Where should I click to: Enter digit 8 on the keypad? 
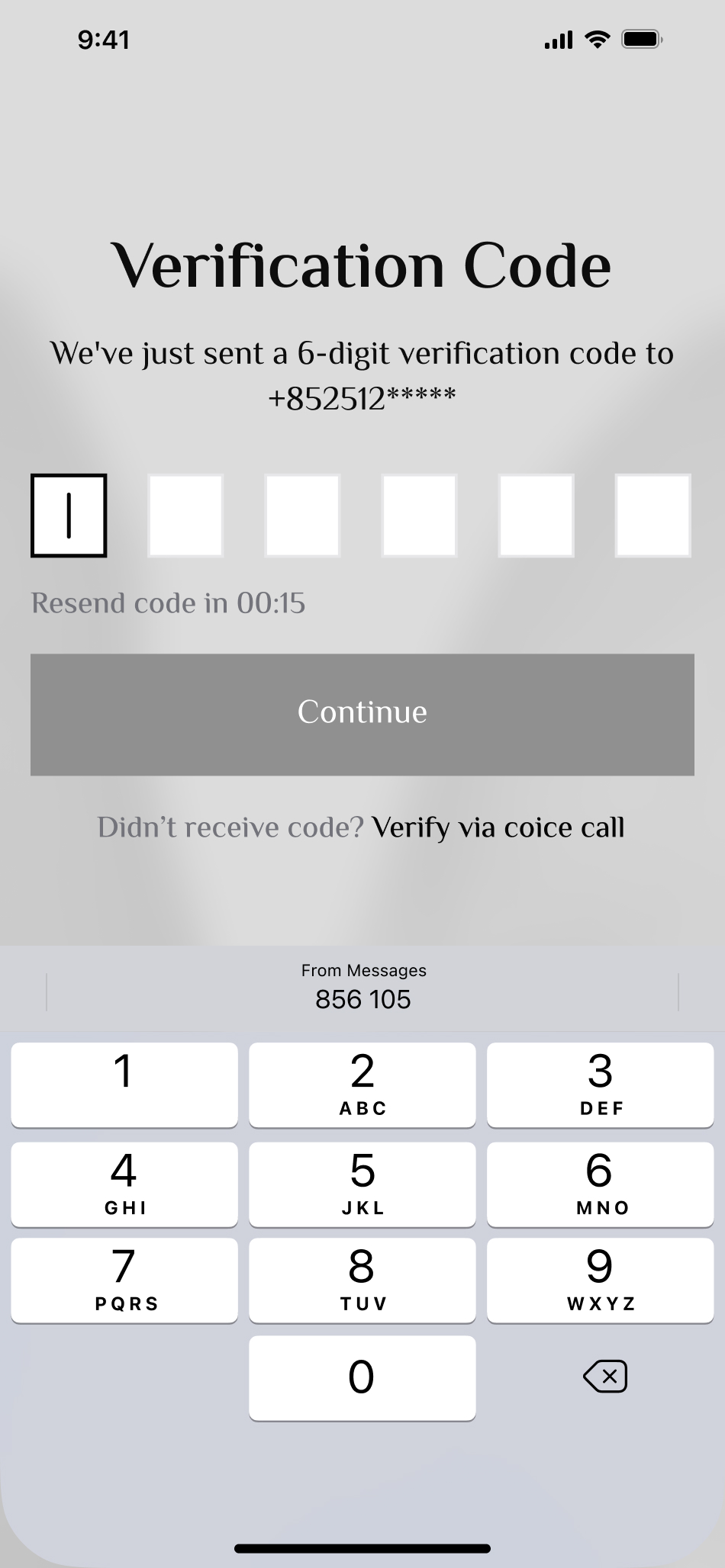(362, 1280)
